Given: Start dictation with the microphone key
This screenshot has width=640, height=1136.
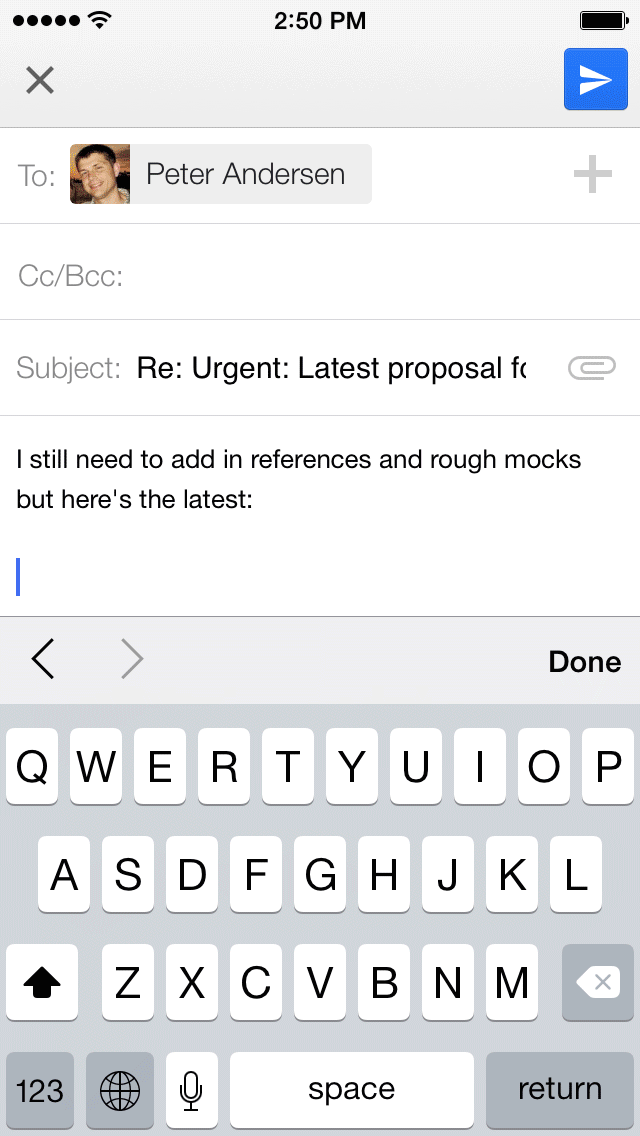Looking at the screenshot, I should point(191,1089).
